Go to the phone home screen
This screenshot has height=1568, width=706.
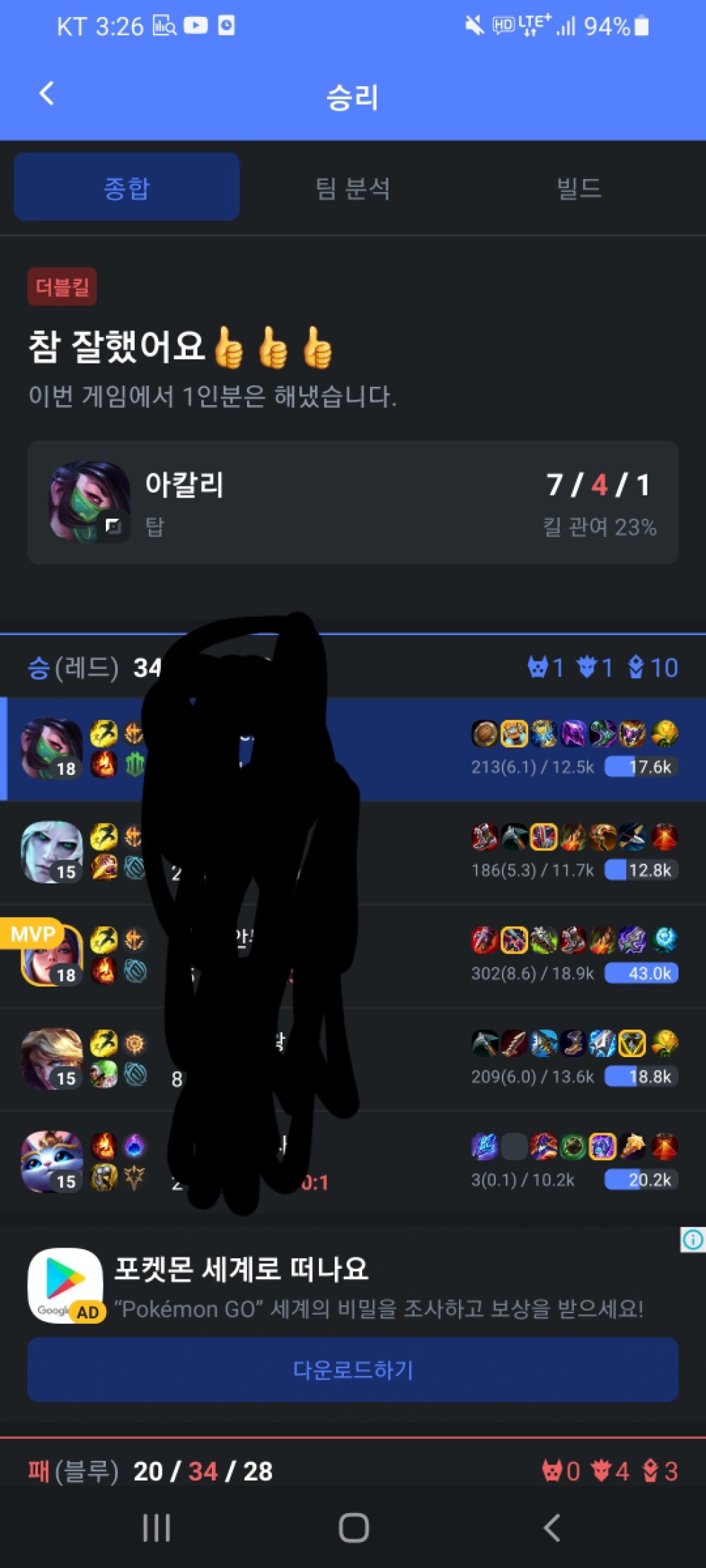coord(353,1528)
